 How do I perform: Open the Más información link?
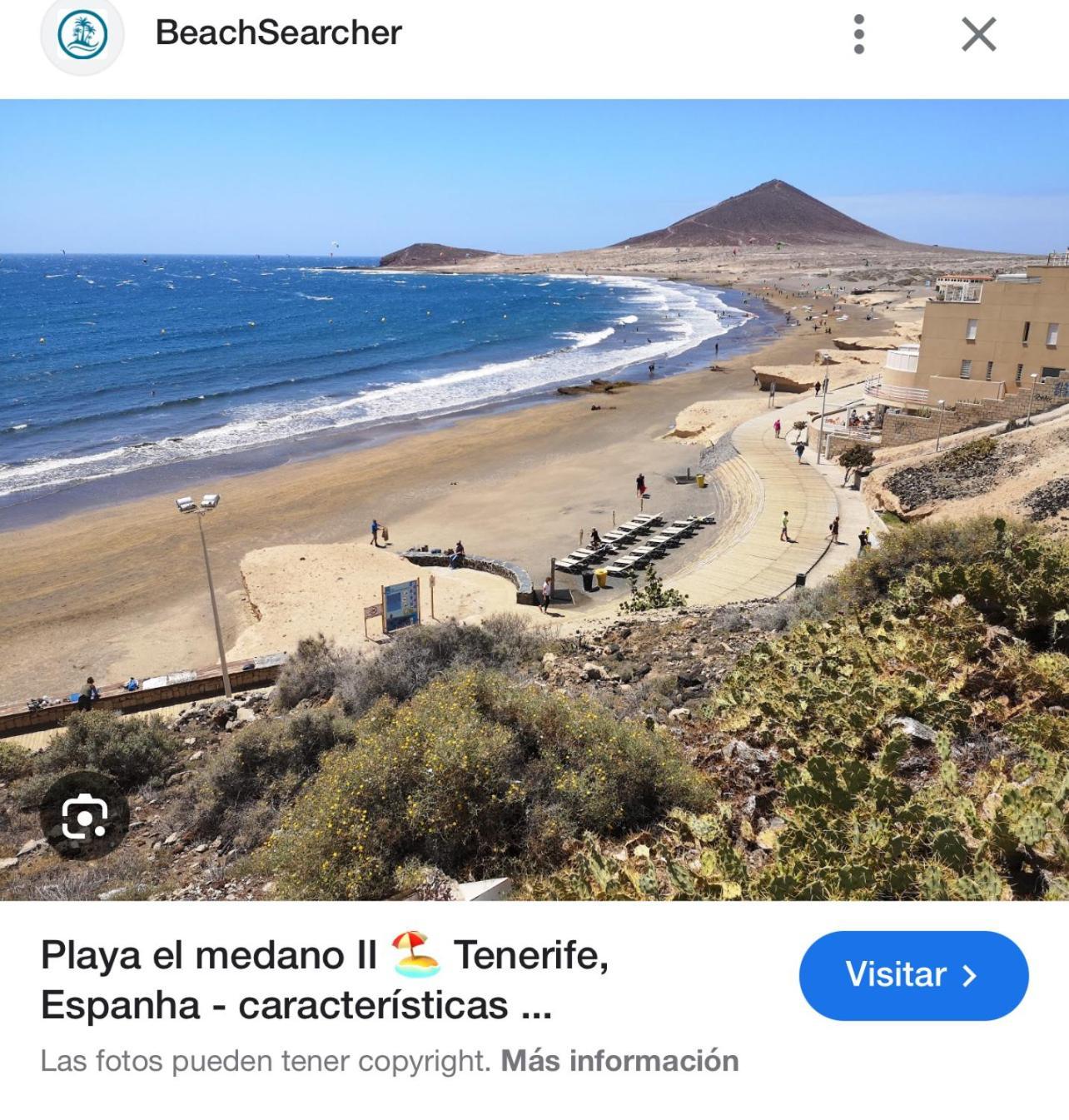click(619, 1061)
